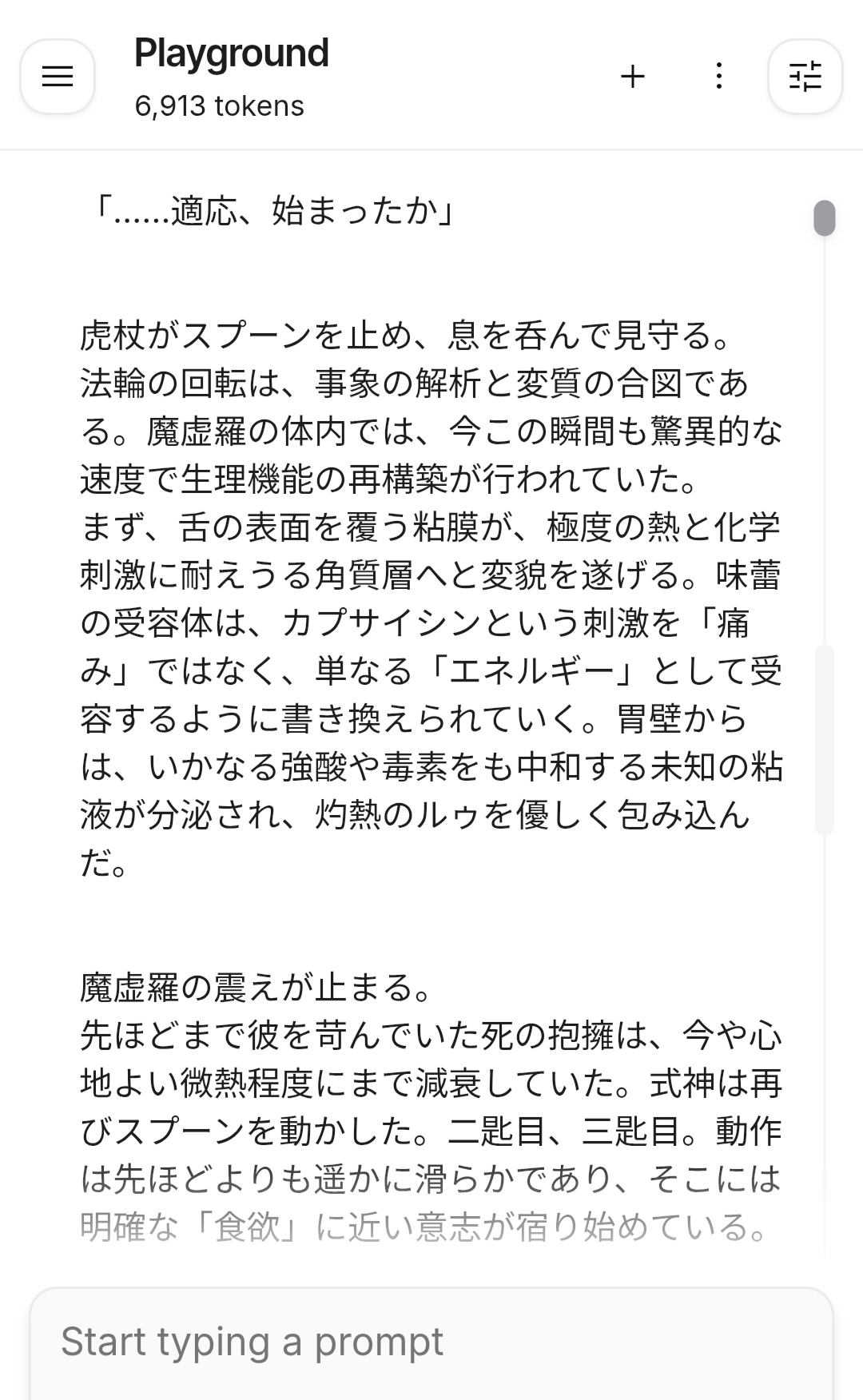Image resolution: width=863 pixels, height=1400 pixels.
Task: Open the hamburger navigation menu
Action: 58,77
